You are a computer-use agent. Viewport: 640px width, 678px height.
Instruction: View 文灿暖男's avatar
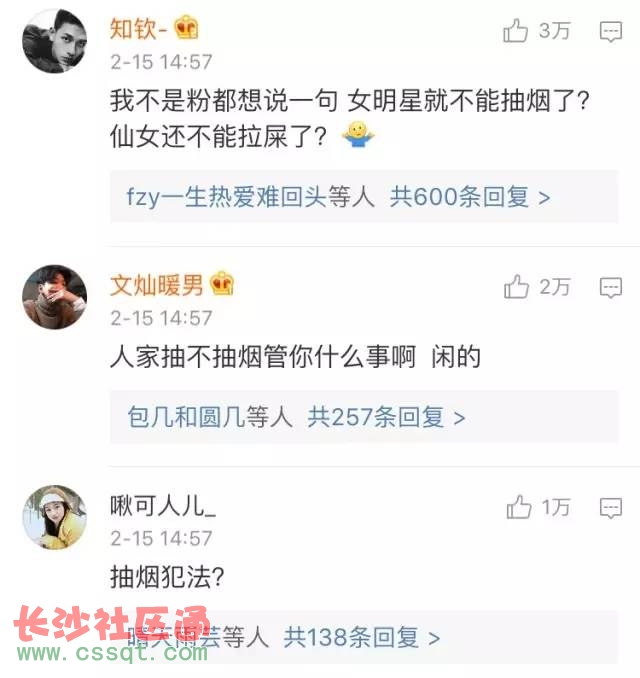point(54,297)
